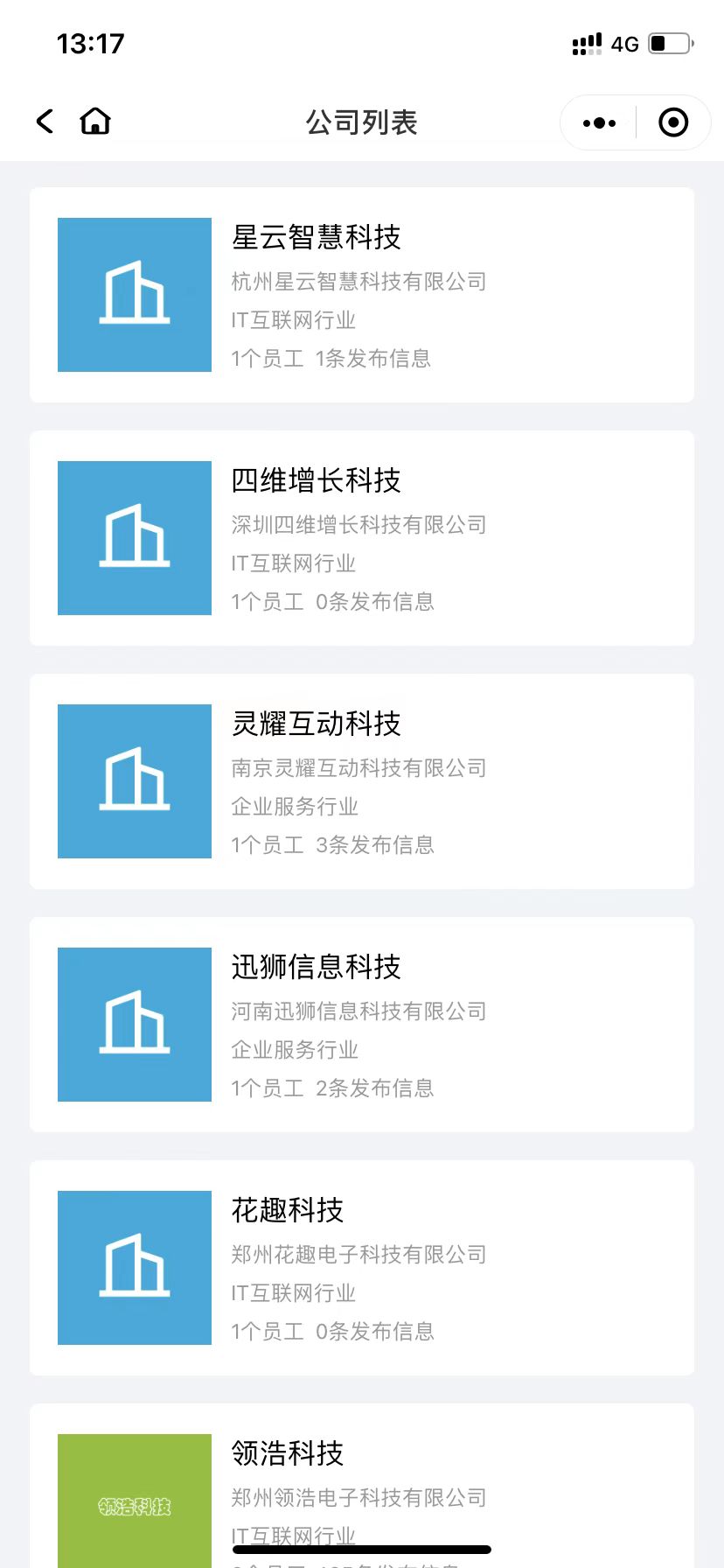Open the 花趣科技 company card
Viewport: 724px width, 1568px height.
(x=362, y=1268)
